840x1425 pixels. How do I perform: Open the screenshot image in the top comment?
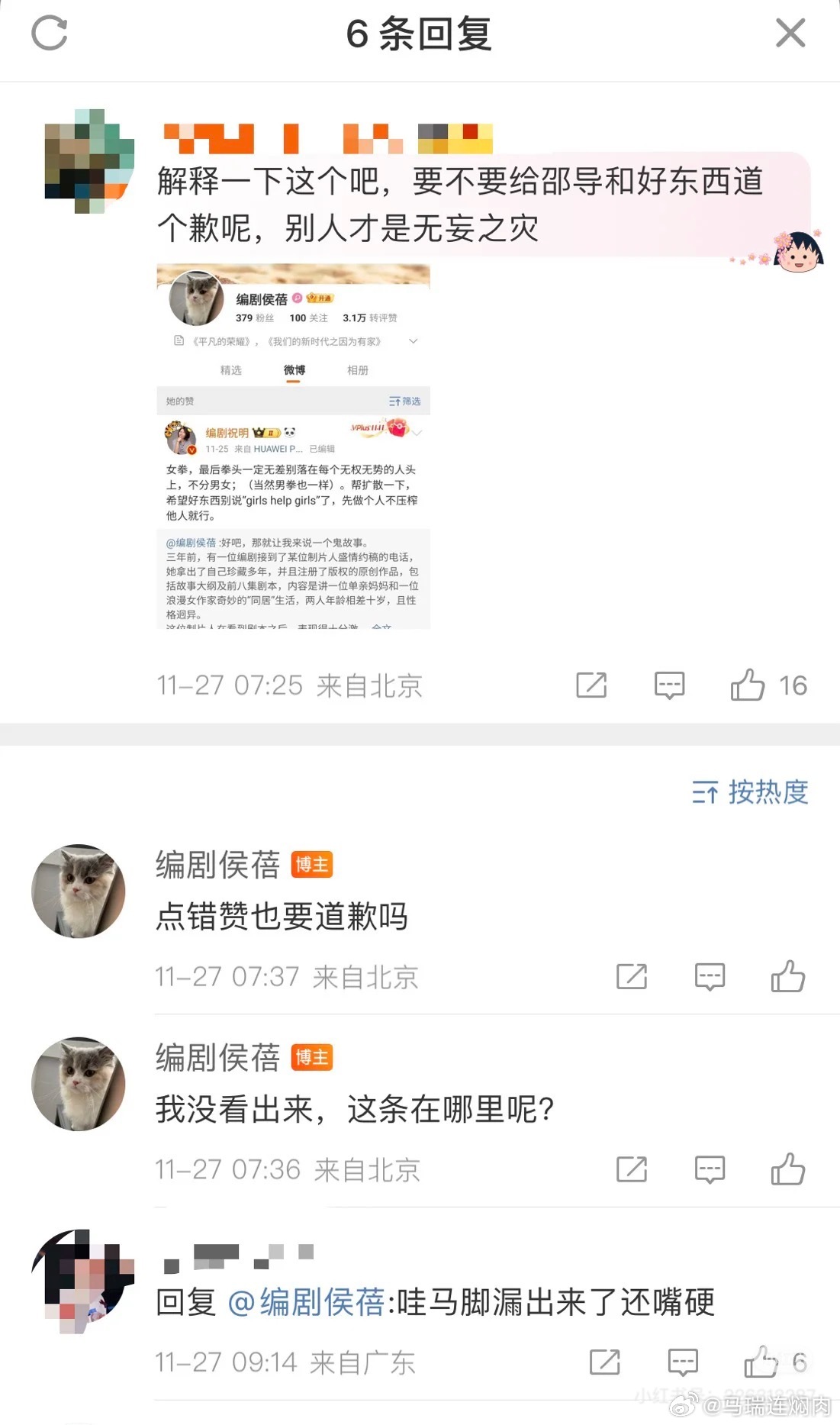pyautogui.click(x=294, y=446)
